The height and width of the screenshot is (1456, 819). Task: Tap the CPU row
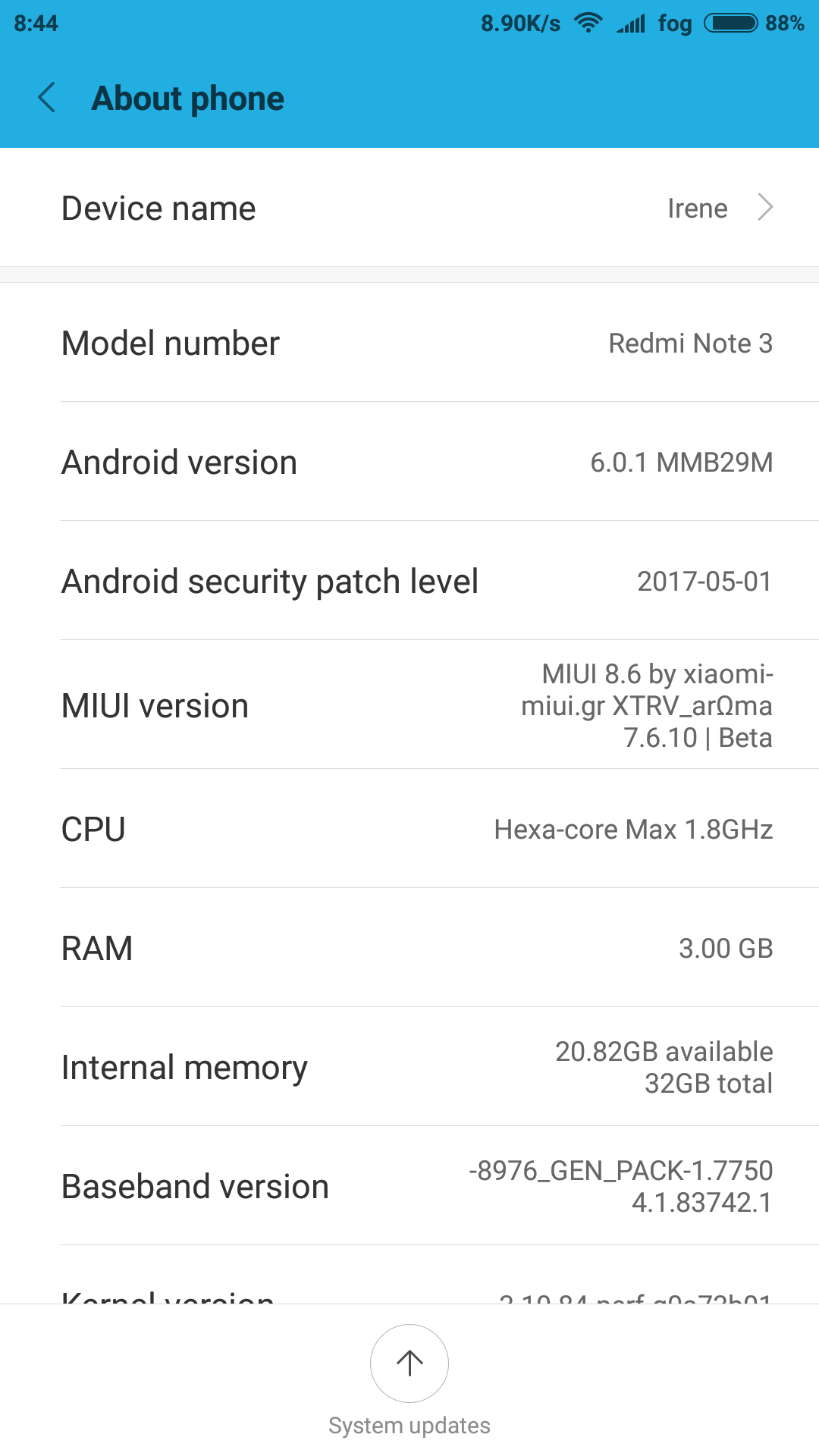point(409,829)
